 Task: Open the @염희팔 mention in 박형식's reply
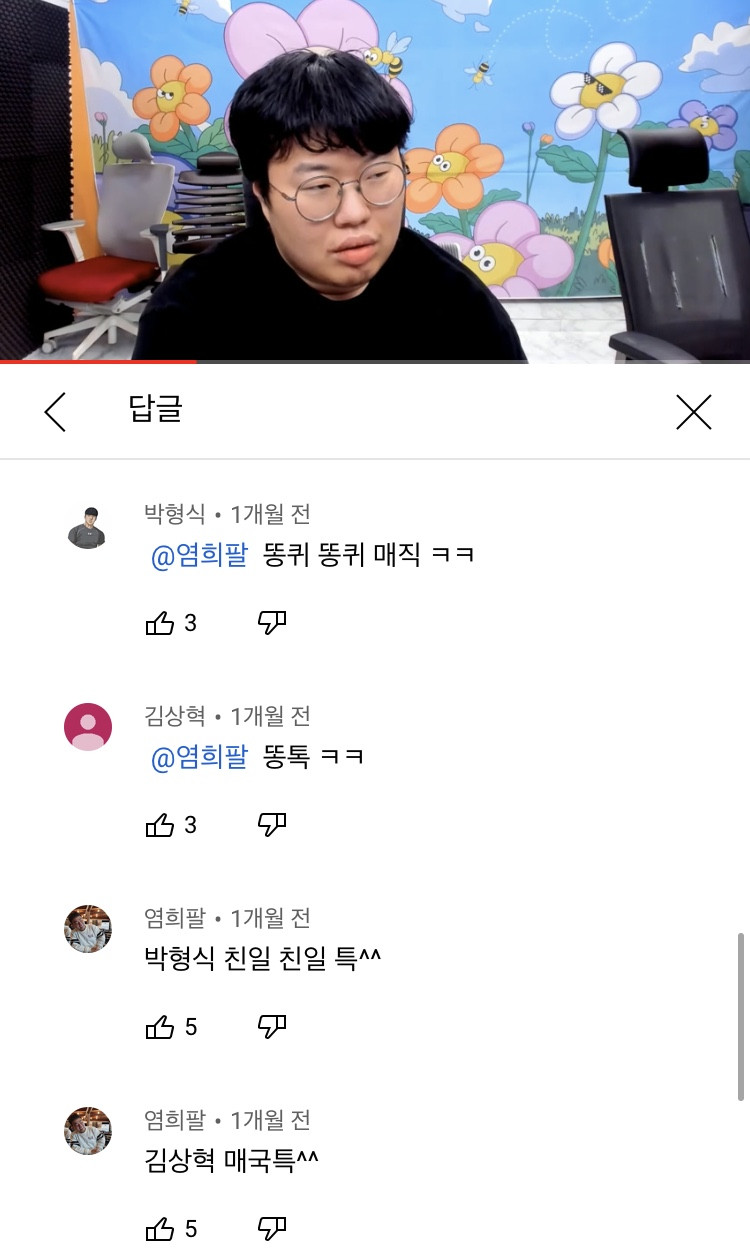click(x=198, y=556)
